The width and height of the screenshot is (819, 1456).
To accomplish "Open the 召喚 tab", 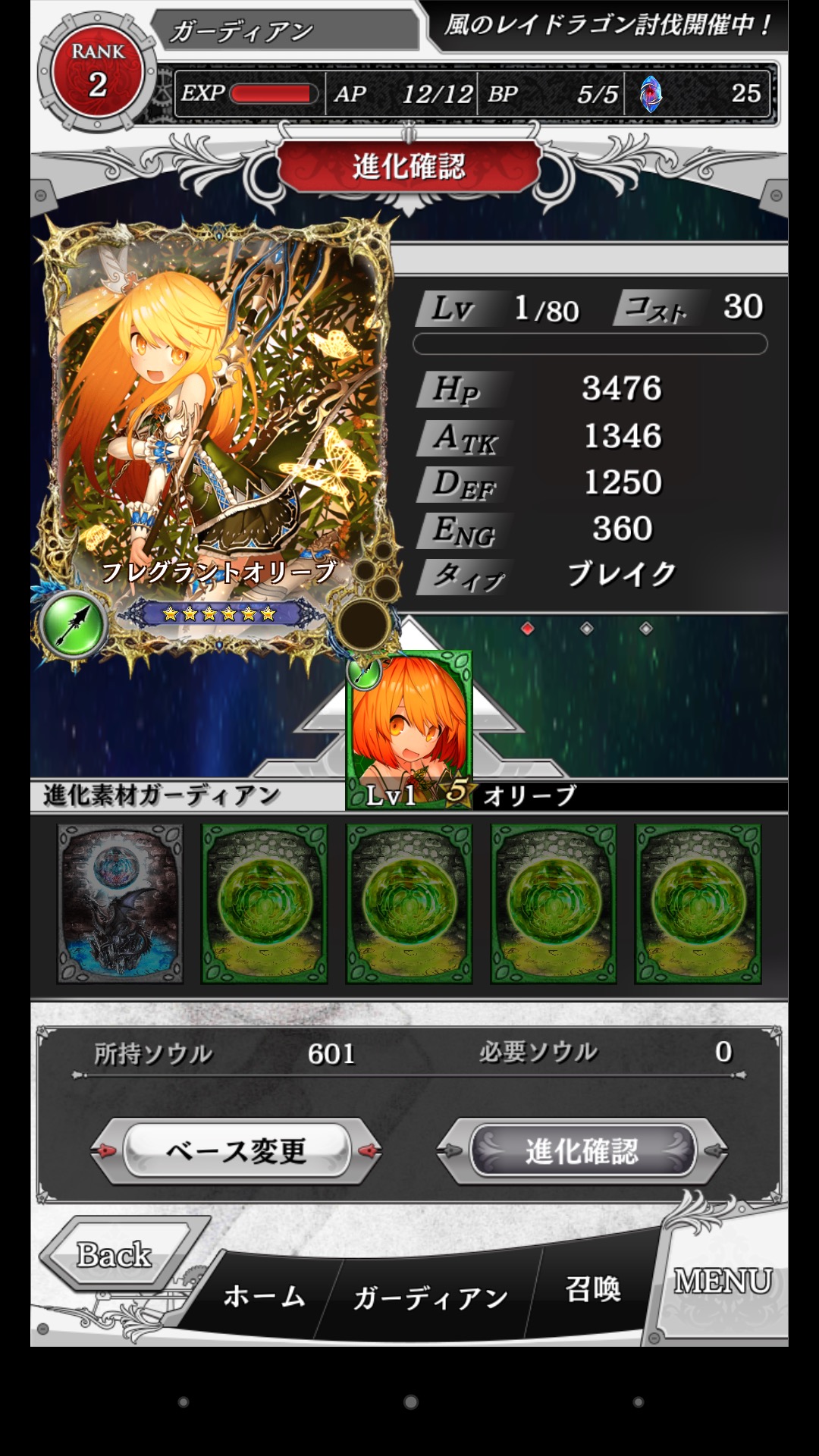I will (593, 1289).
